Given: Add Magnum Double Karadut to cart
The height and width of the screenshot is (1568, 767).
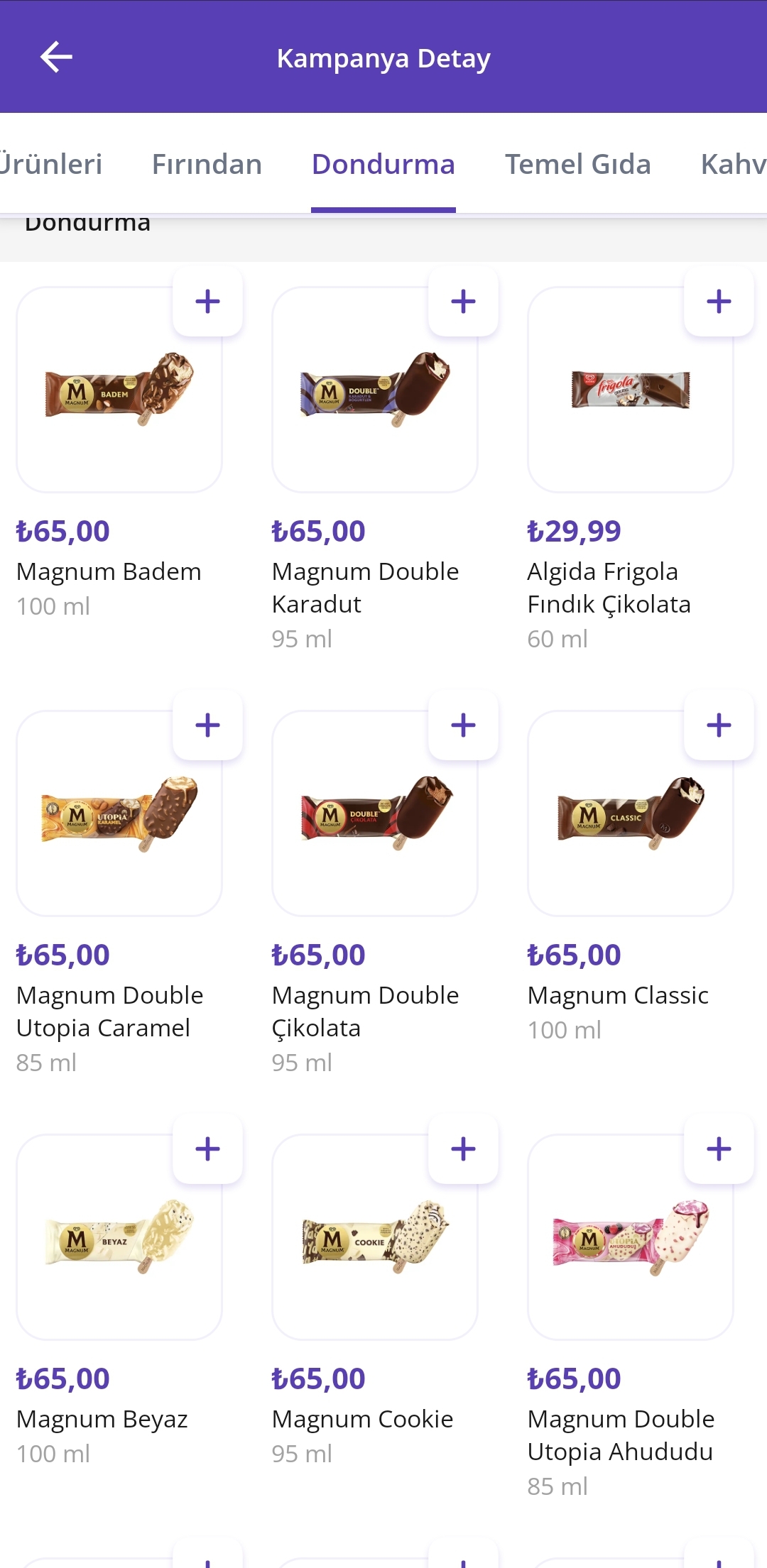Looking at the screenshot, I should (463, 302).
